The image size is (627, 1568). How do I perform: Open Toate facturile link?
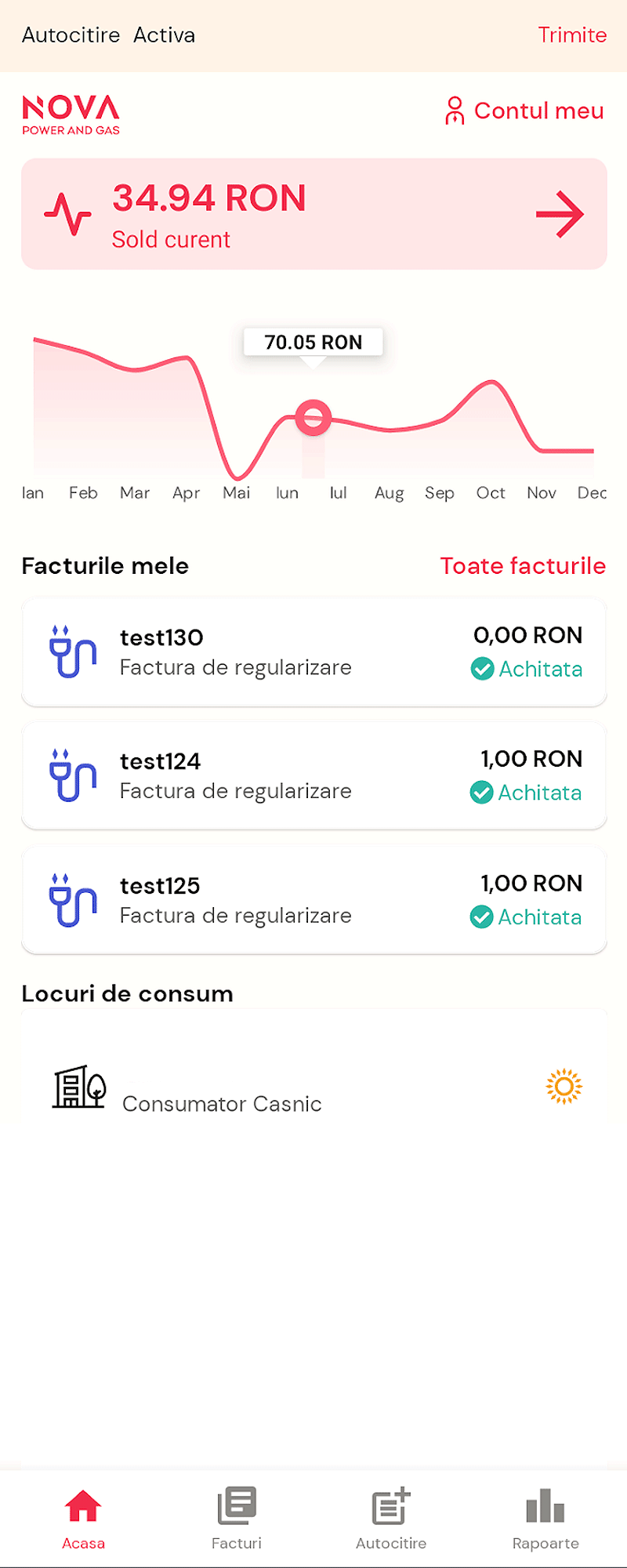(524, 565)
